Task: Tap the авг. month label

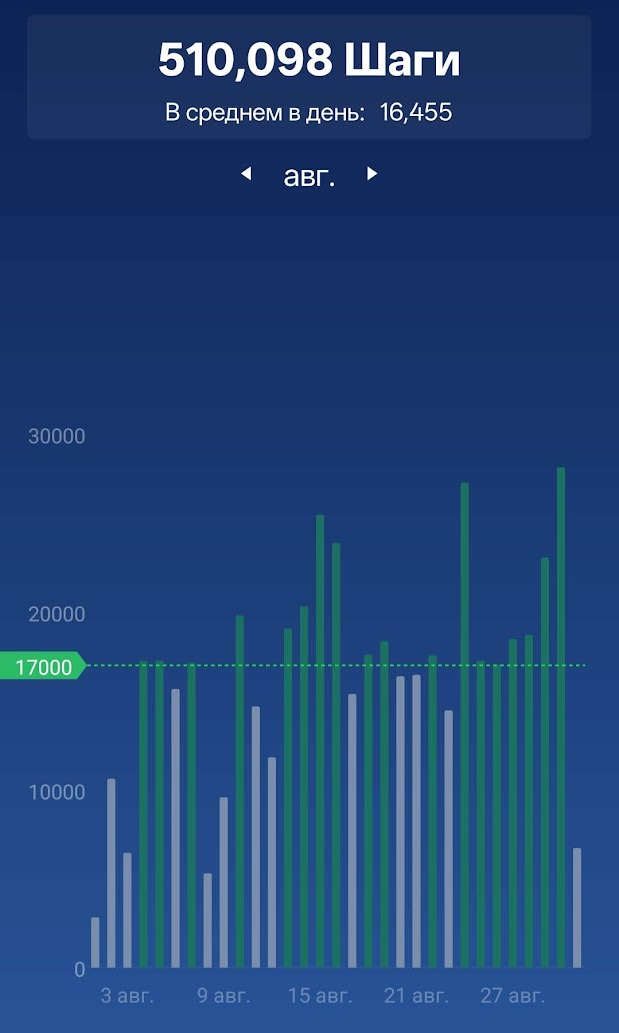Action: click(x=309, y=175)
